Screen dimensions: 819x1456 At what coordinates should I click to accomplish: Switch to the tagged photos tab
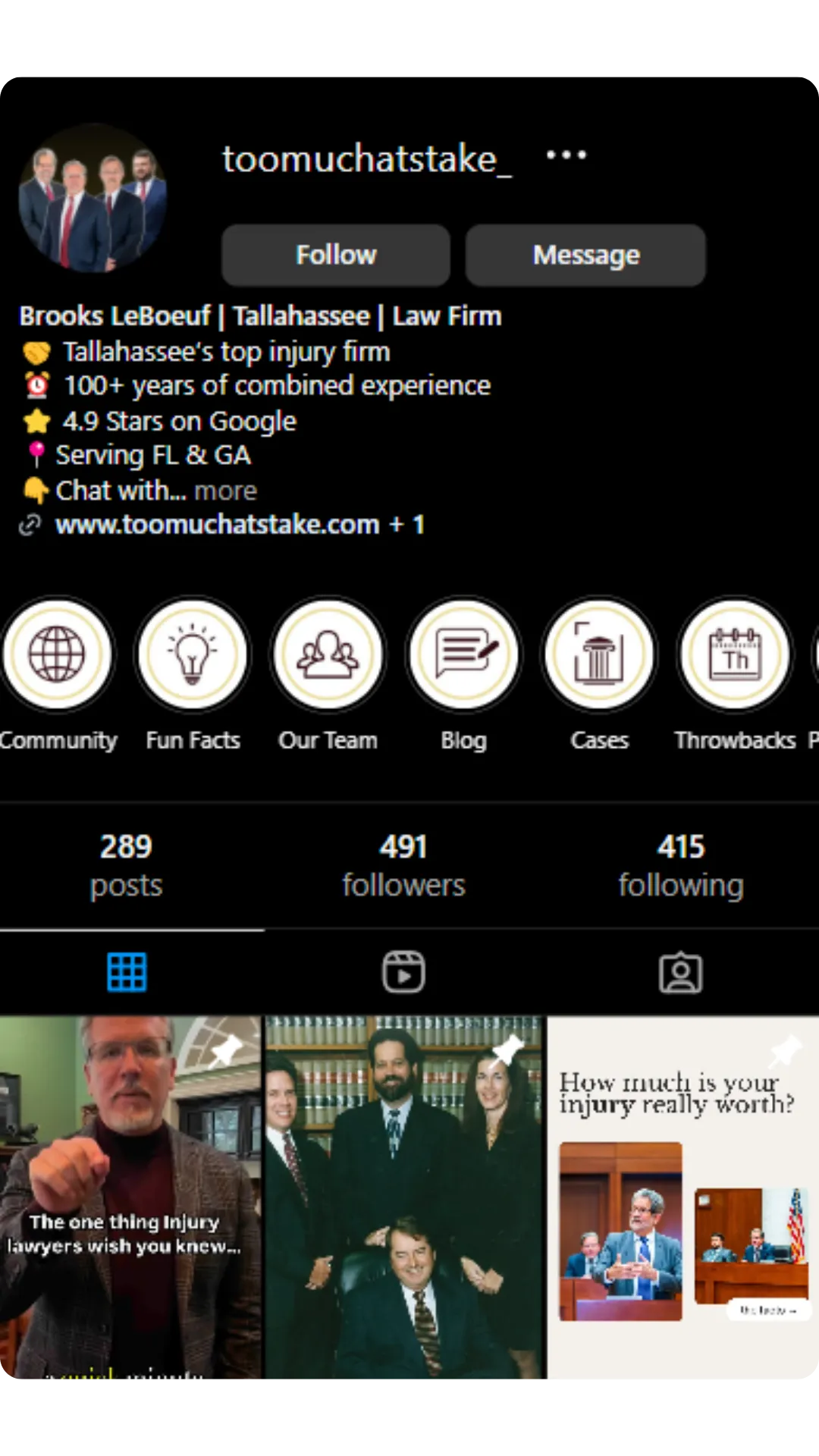[x=681, y=972]
